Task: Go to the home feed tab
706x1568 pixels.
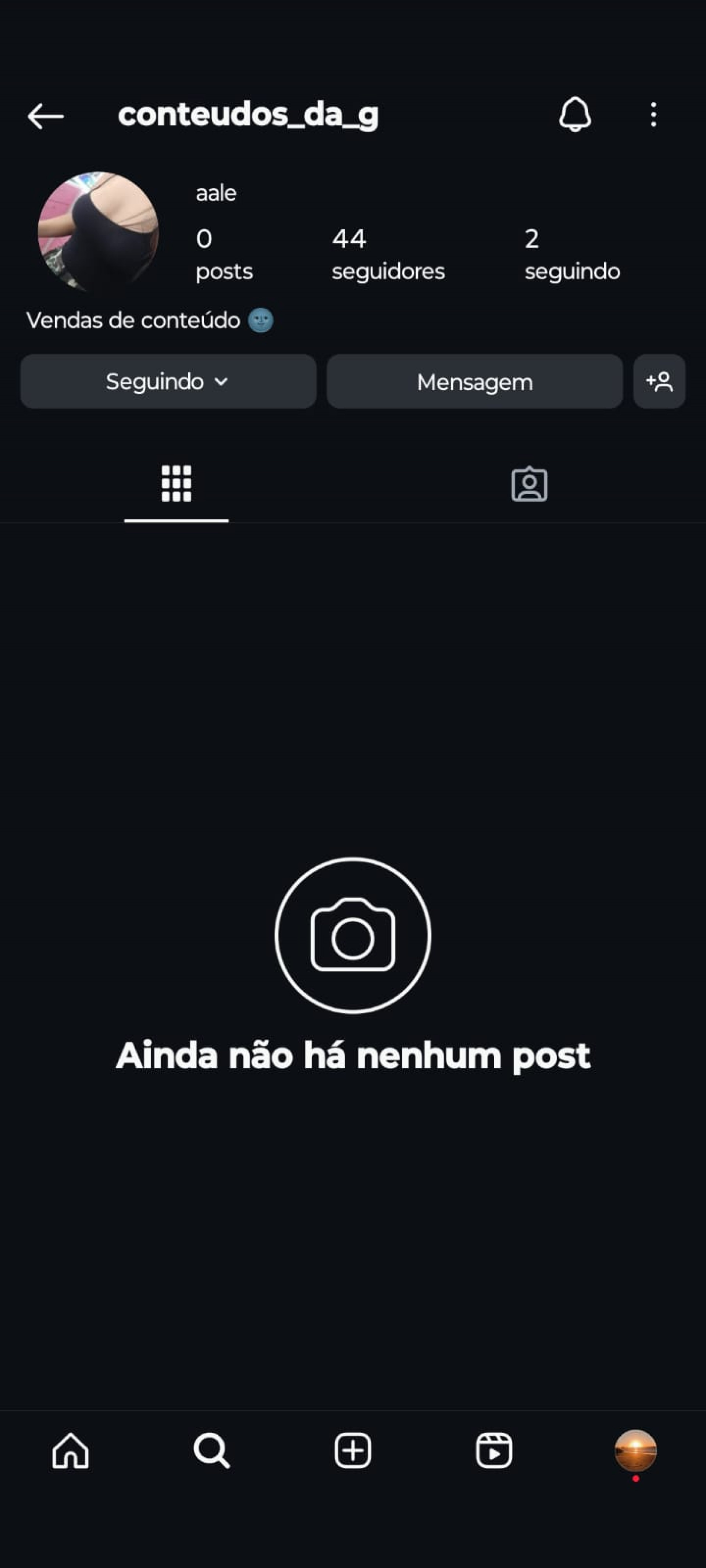Action: (71, 1450)
